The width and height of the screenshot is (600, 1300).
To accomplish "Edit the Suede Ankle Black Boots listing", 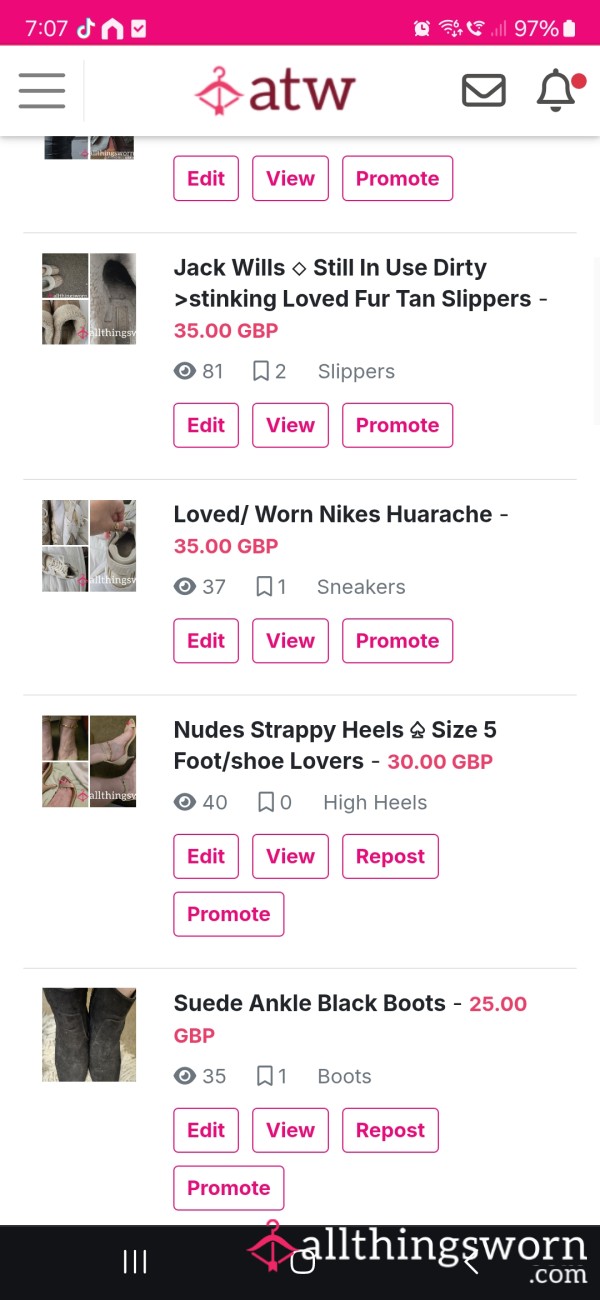I will 206,1130.
